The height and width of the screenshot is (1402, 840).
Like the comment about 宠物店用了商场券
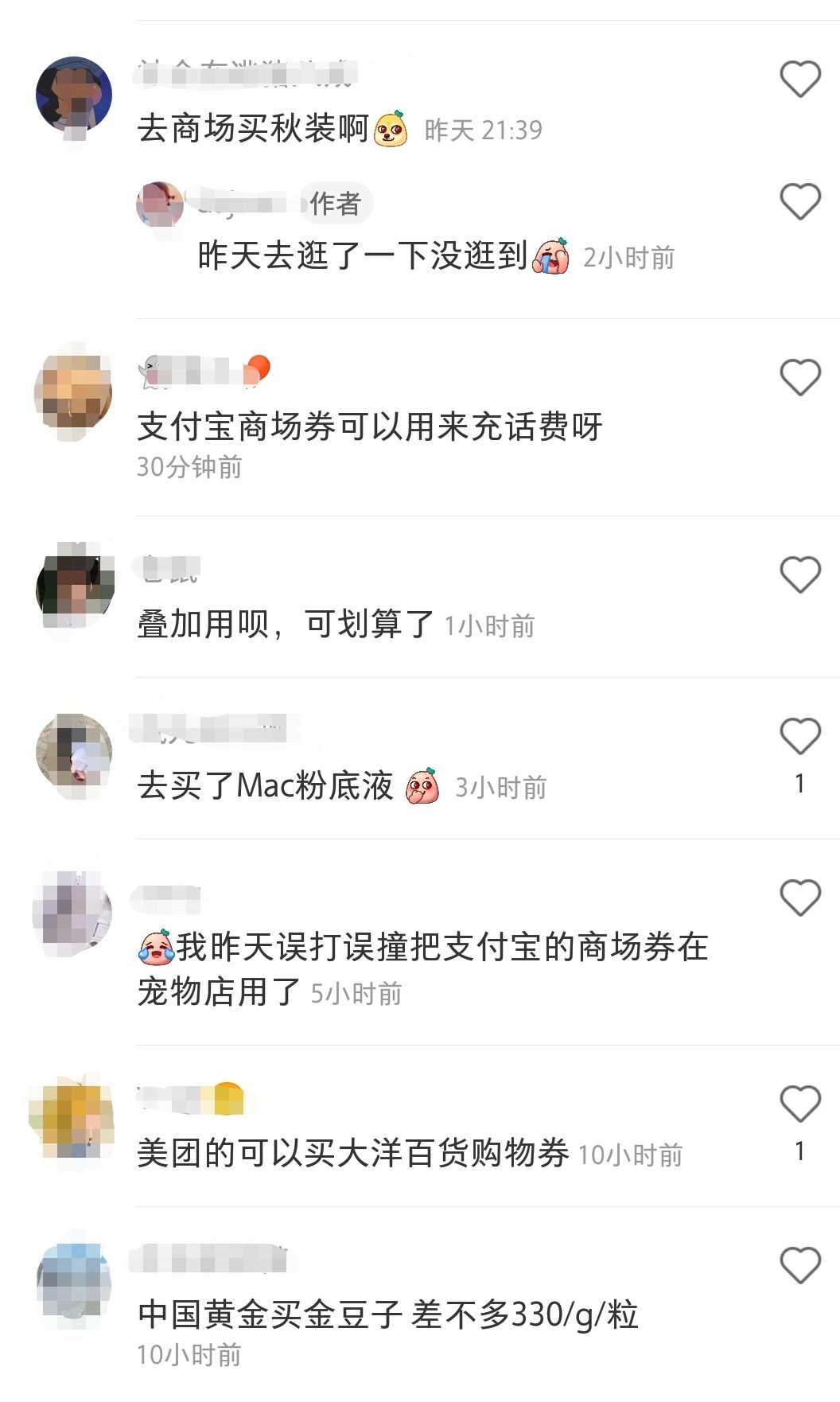[799, 898]
